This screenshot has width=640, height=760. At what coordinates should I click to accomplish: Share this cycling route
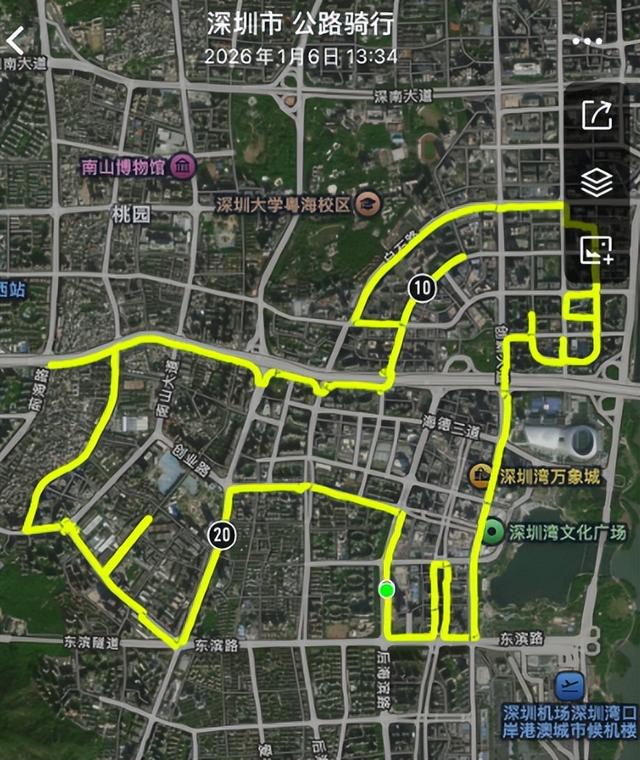(x=596, y=115)
